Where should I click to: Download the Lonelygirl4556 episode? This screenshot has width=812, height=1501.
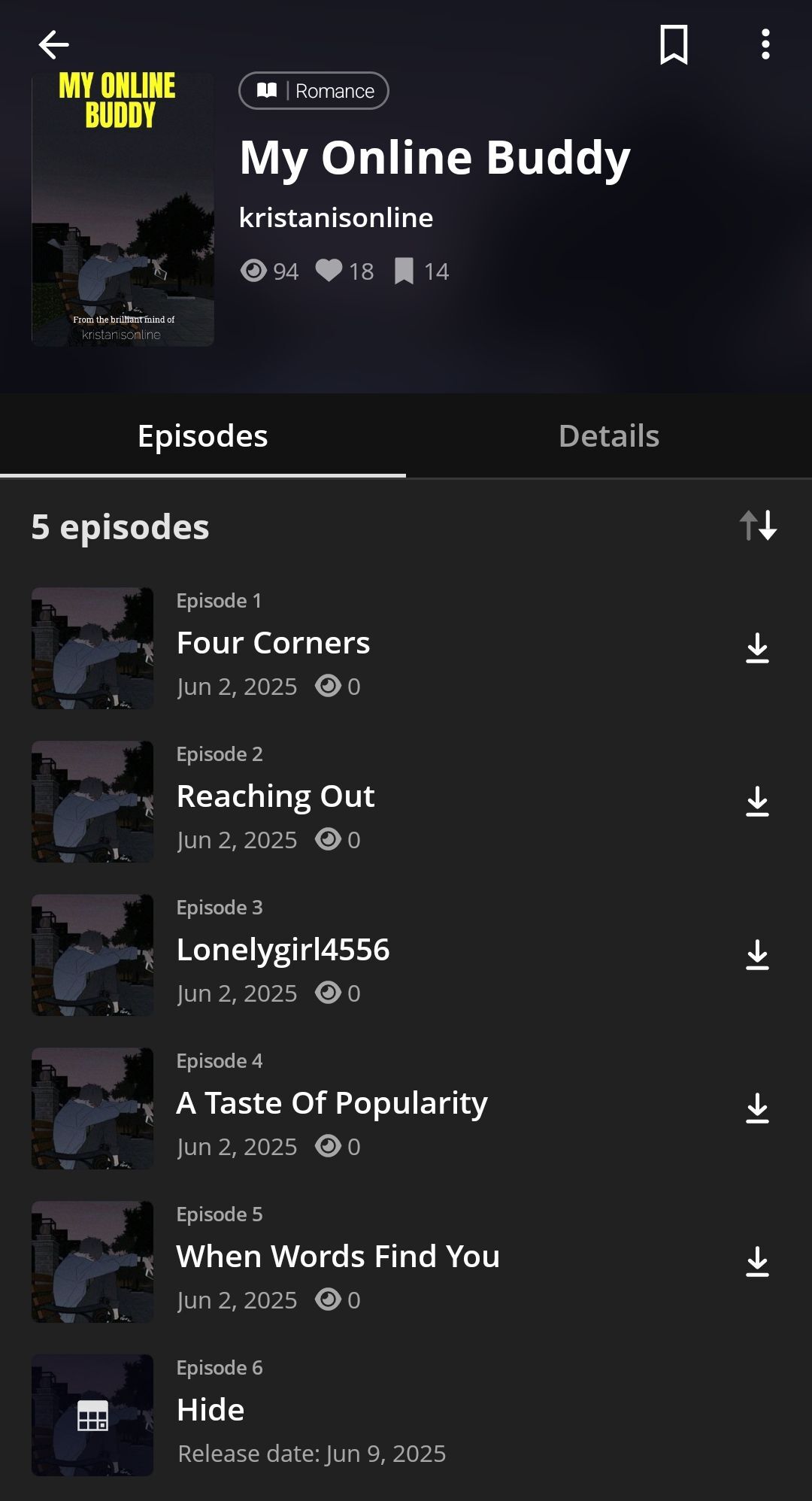[757, 955]
